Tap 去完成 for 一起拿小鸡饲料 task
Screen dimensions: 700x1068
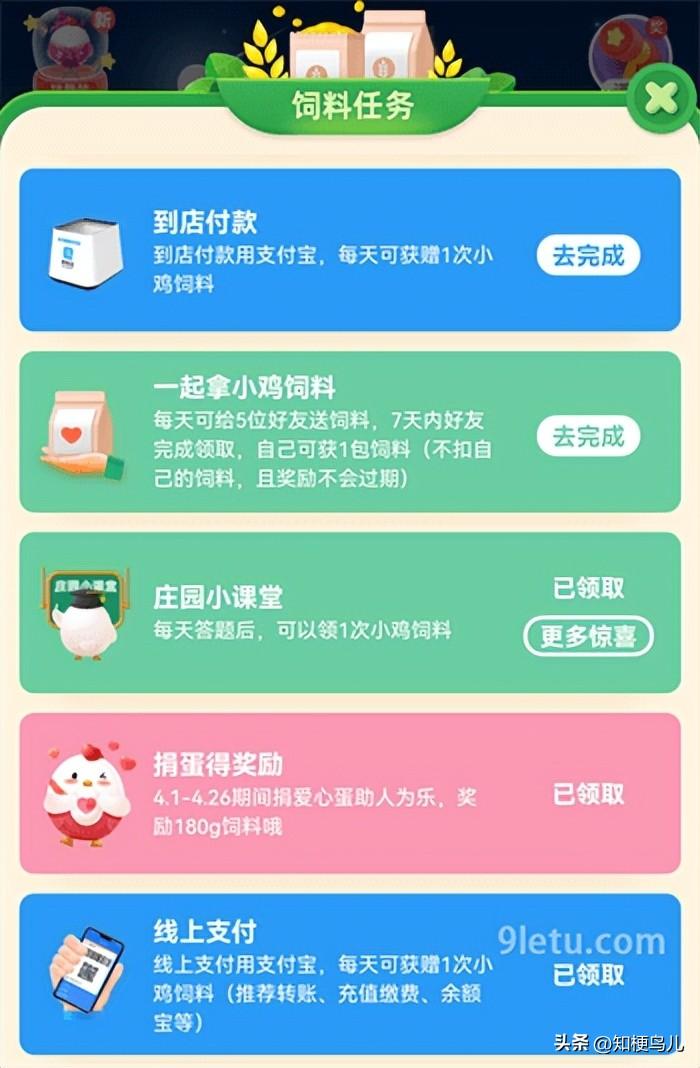pyautogui.click(x=588, y=436)
